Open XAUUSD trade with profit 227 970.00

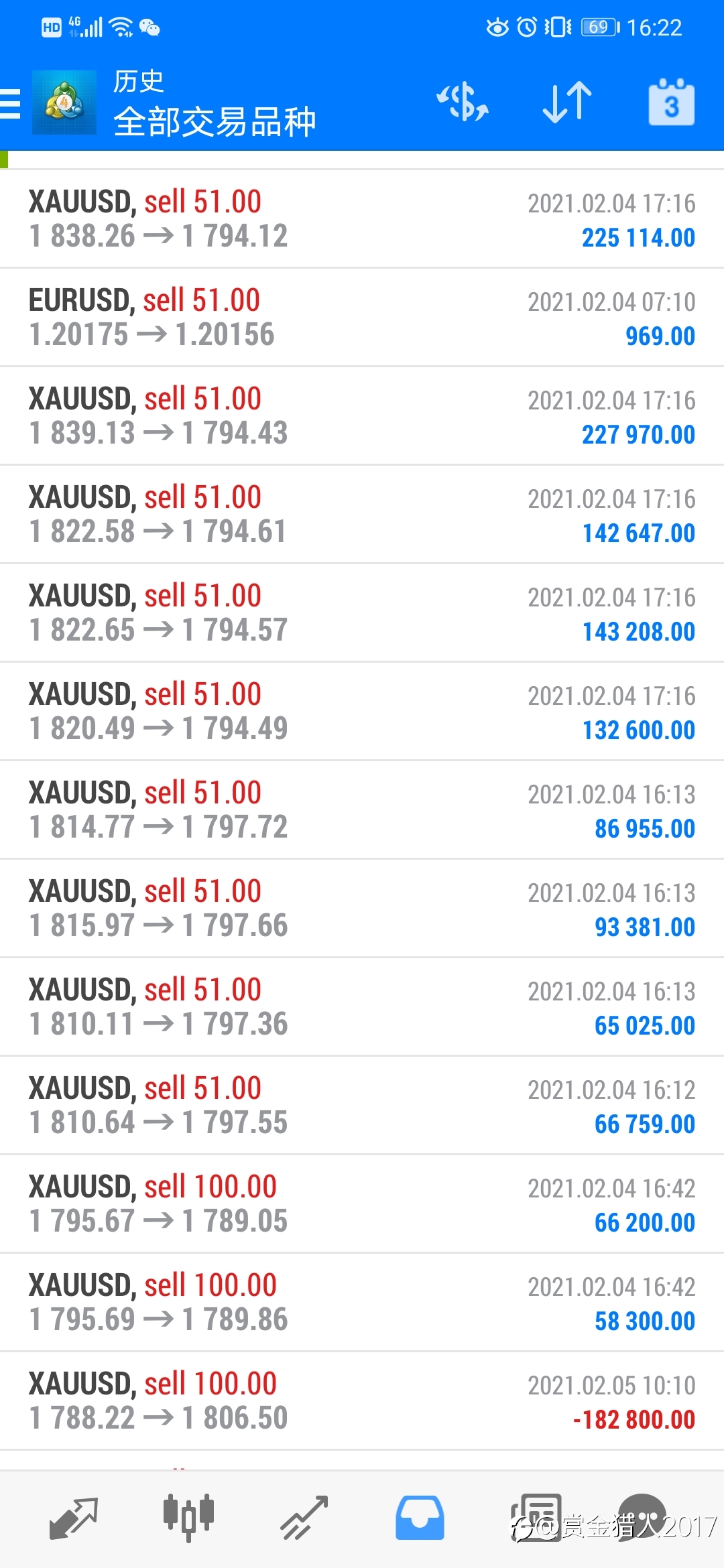pos(362,416)
